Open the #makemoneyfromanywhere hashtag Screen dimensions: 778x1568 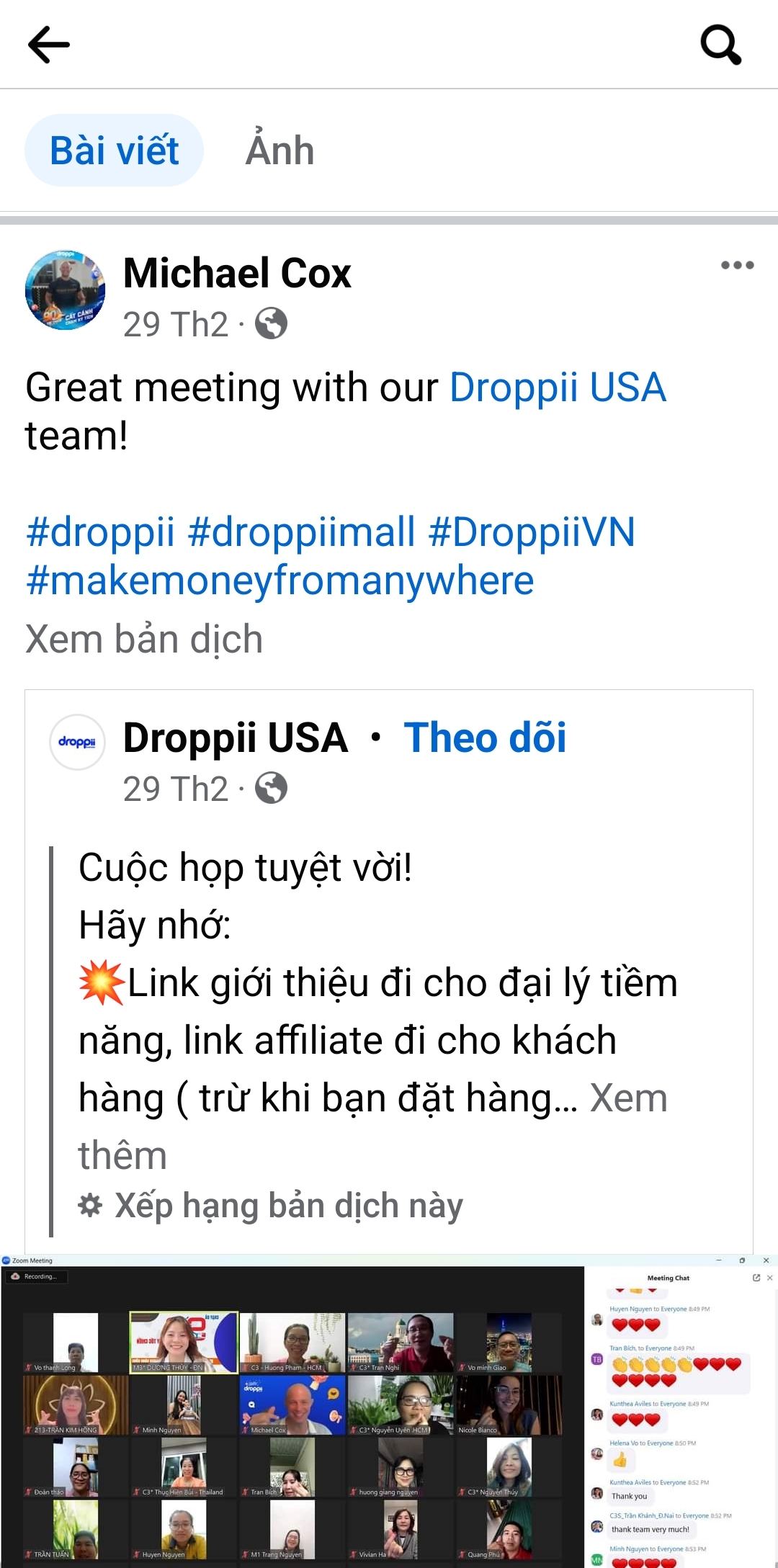pos(280,581)
